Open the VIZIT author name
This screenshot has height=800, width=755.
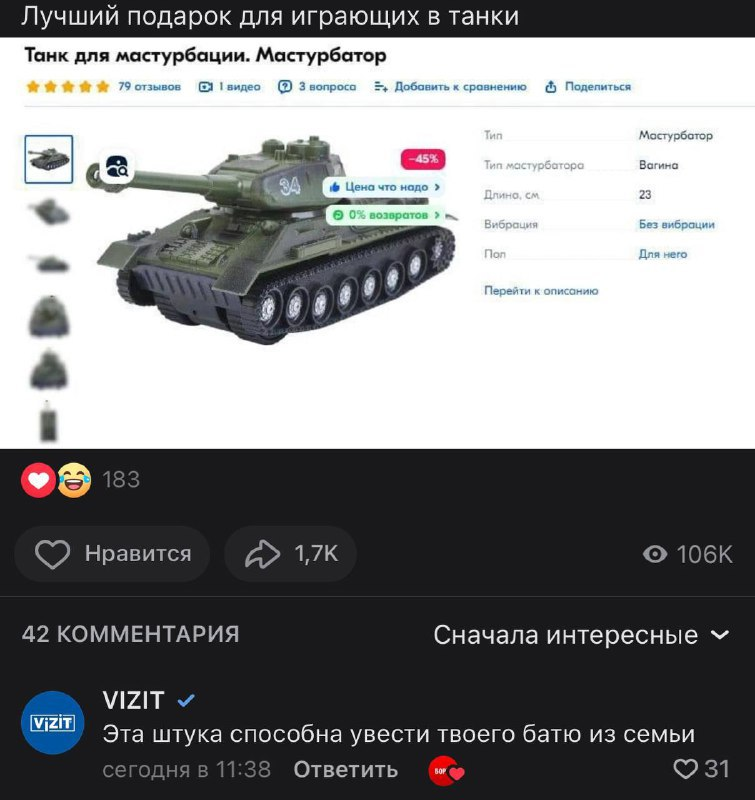133,701
